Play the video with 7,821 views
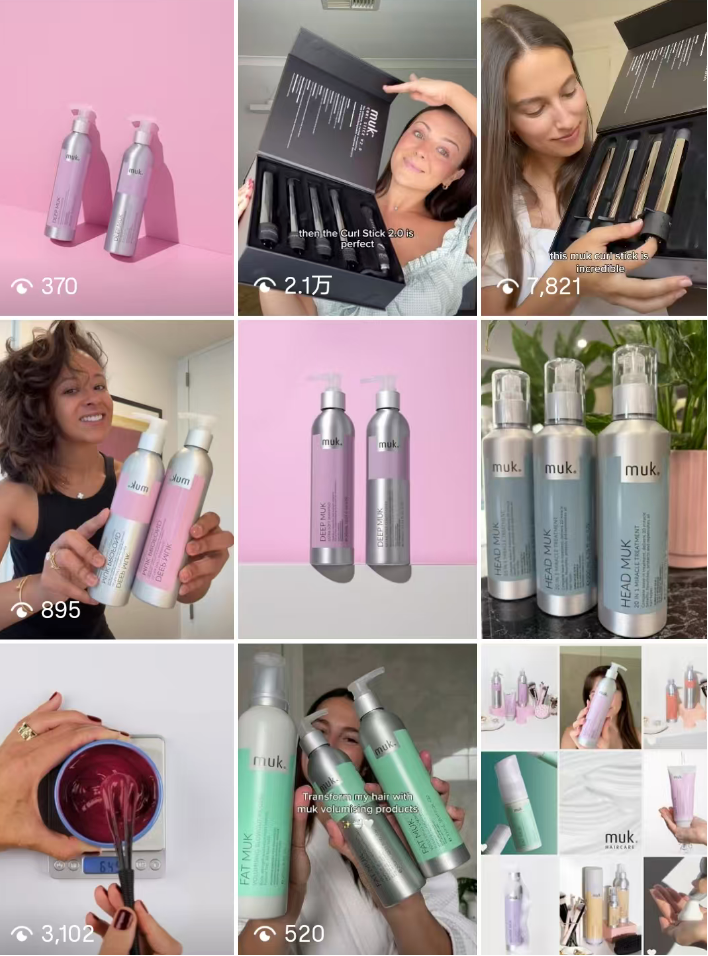The image size is (708, 956). (594, 157)
